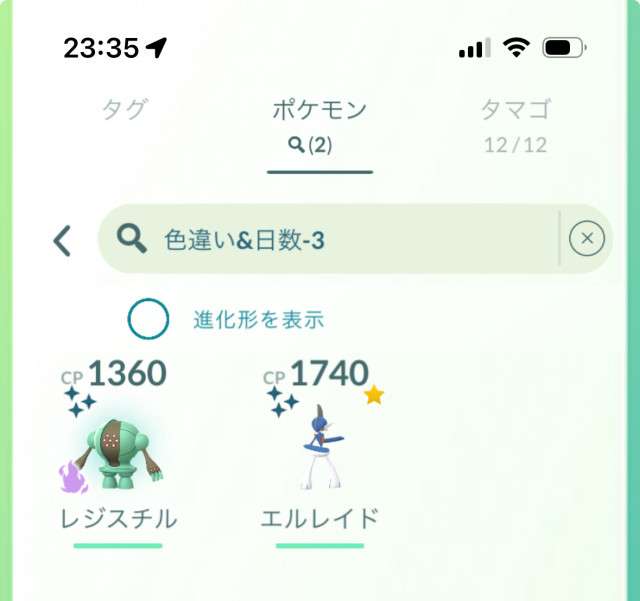Select the ポケモン tab
Viewport: 640px width, 601px height.
(319, 122)
